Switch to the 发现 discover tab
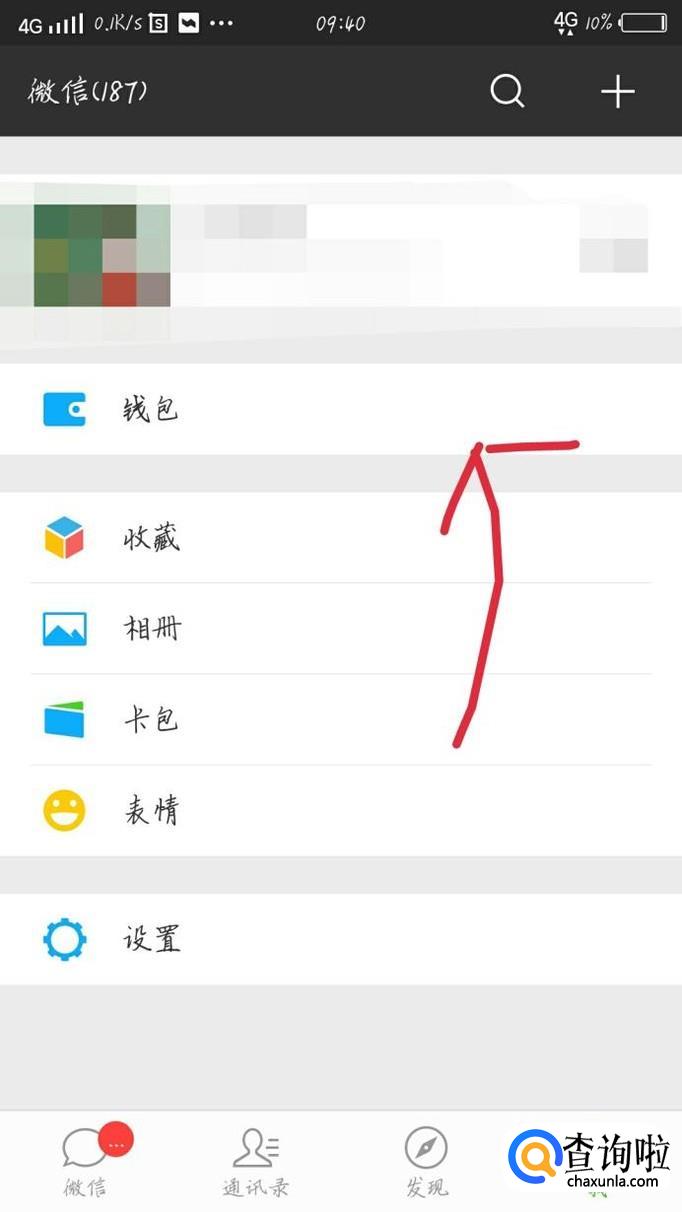The width and height of the screenshot is (682, 1212). pyautogui.click(x=426, y=1162)
